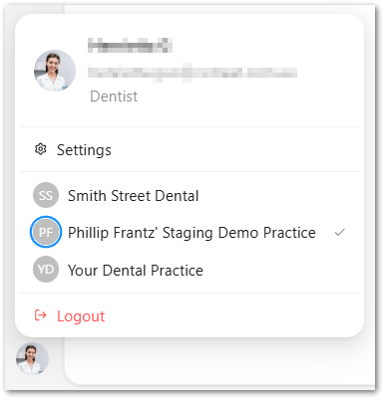Switch to Your Dental Practice
The image size is (384, 399).
[189, 270]
